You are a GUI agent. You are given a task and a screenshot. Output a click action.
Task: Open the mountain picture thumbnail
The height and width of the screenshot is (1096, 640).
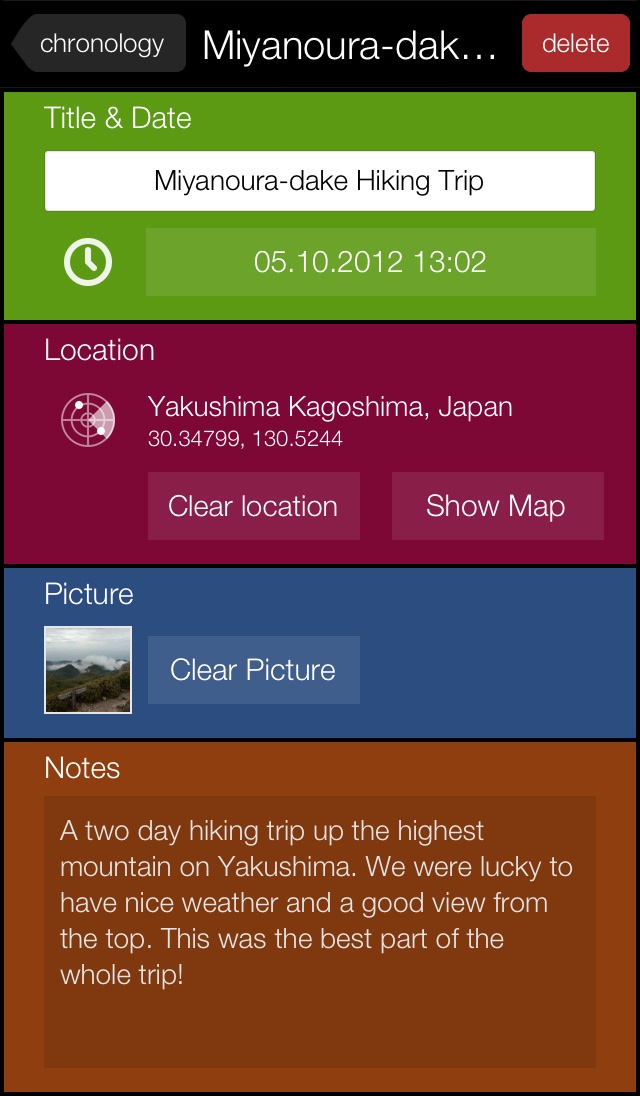(x=88, y=670)
